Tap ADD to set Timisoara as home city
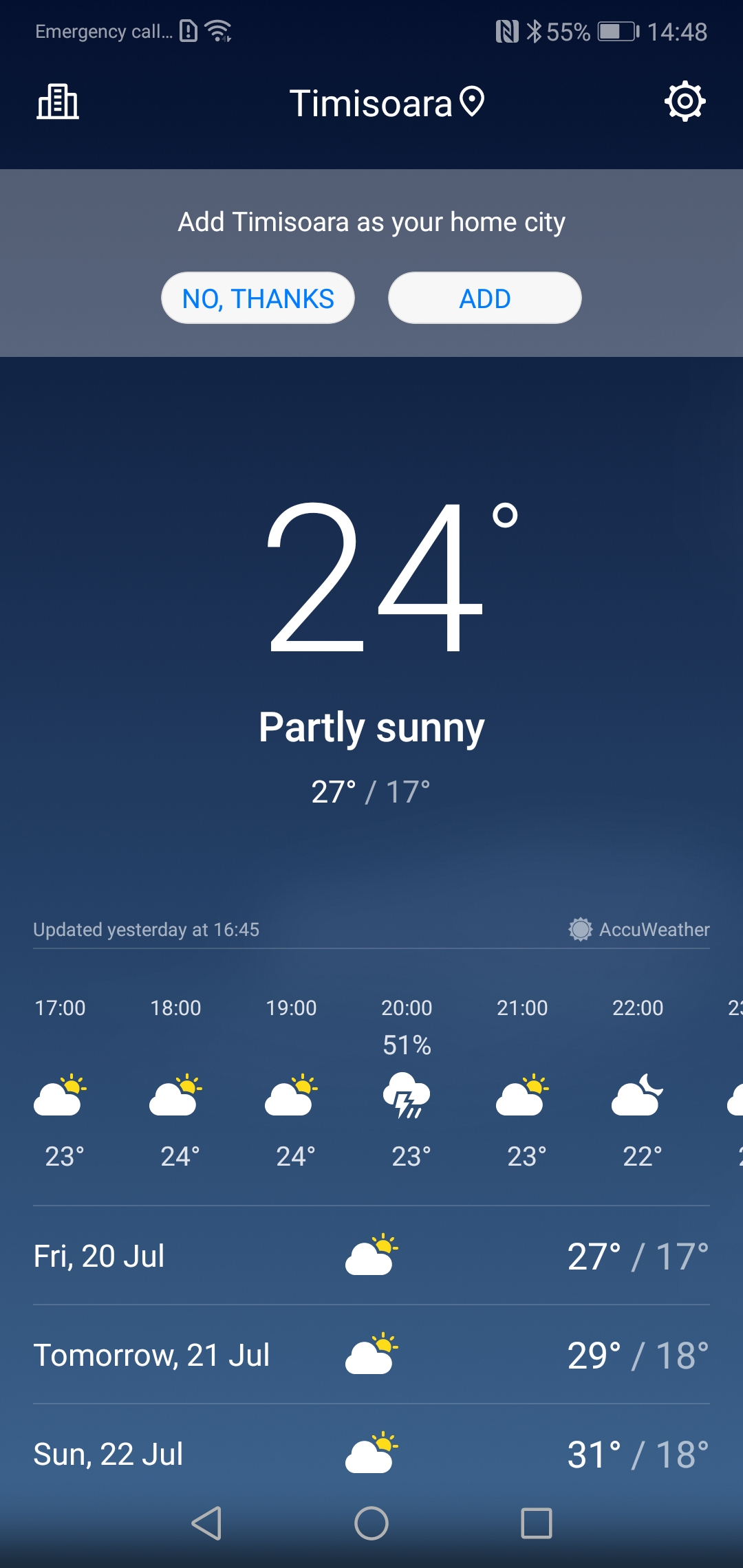 [x=484, y=298]
